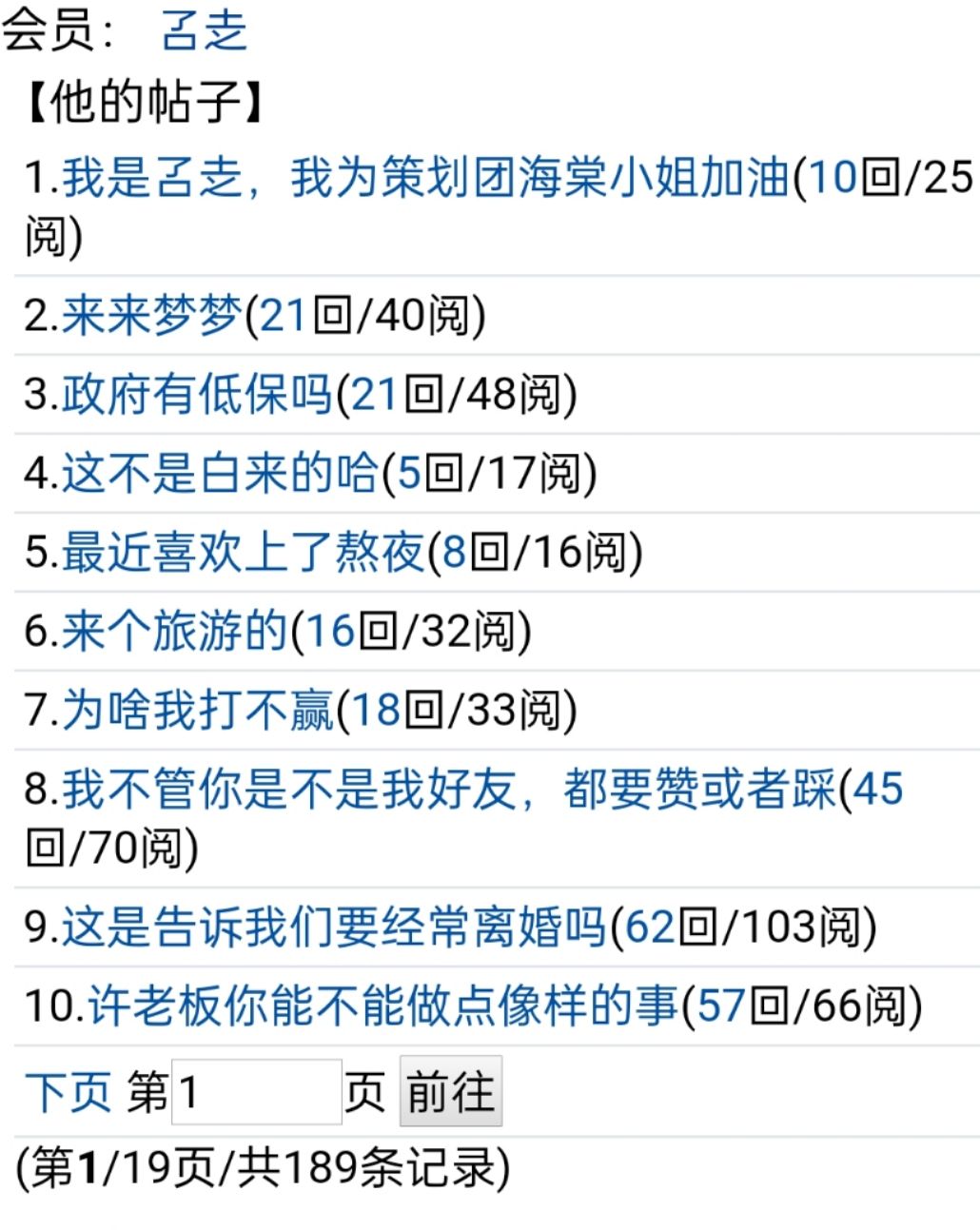Open the post 来个旅游的

(175, 631)
